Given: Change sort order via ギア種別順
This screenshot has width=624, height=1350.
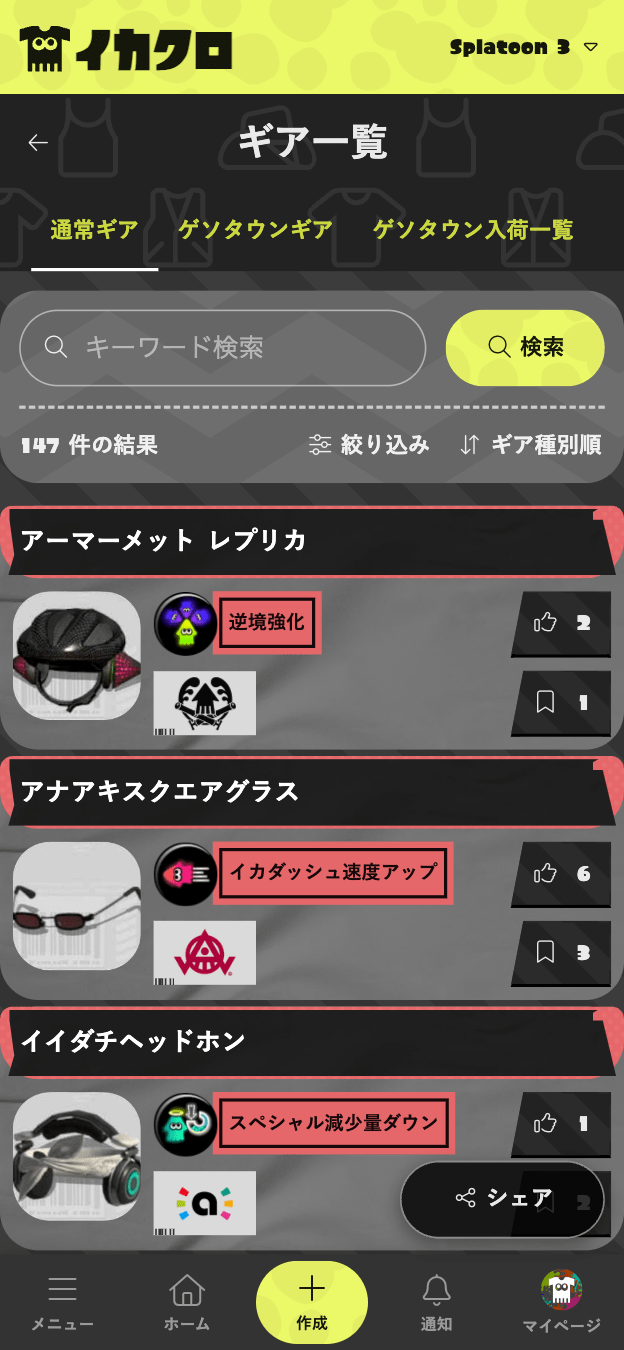Looking at the screenshot, I should tap(530, 445).
